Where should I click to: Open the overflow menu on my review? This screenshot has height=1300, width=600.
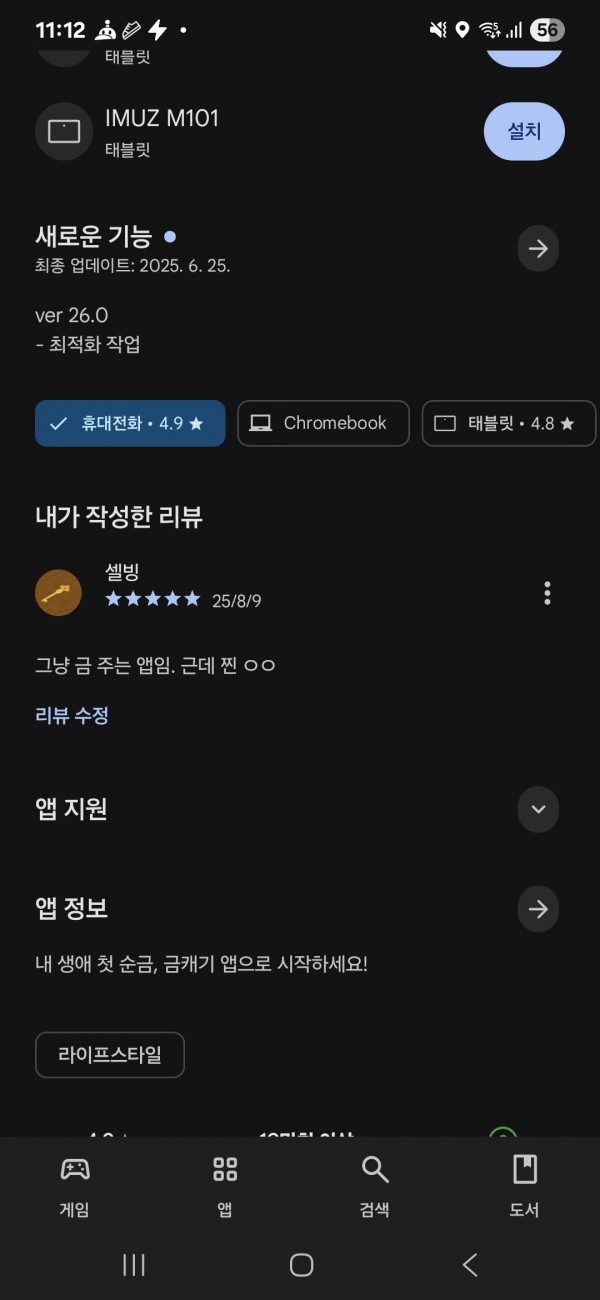coord(547,593)
